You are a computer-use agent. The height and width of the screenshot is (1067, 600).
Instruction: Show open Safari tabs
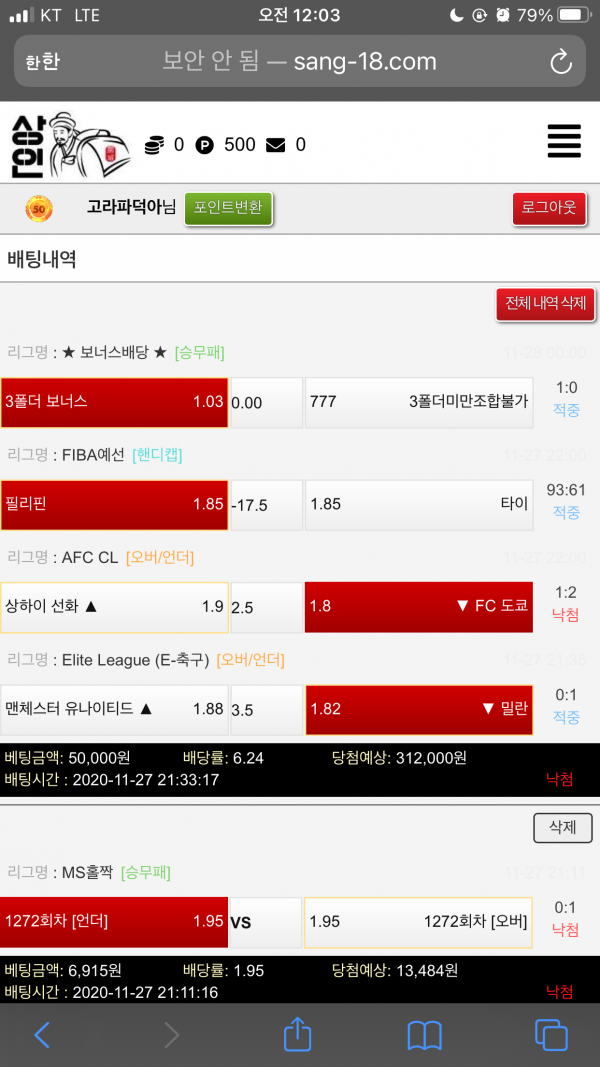(551, 1034)
